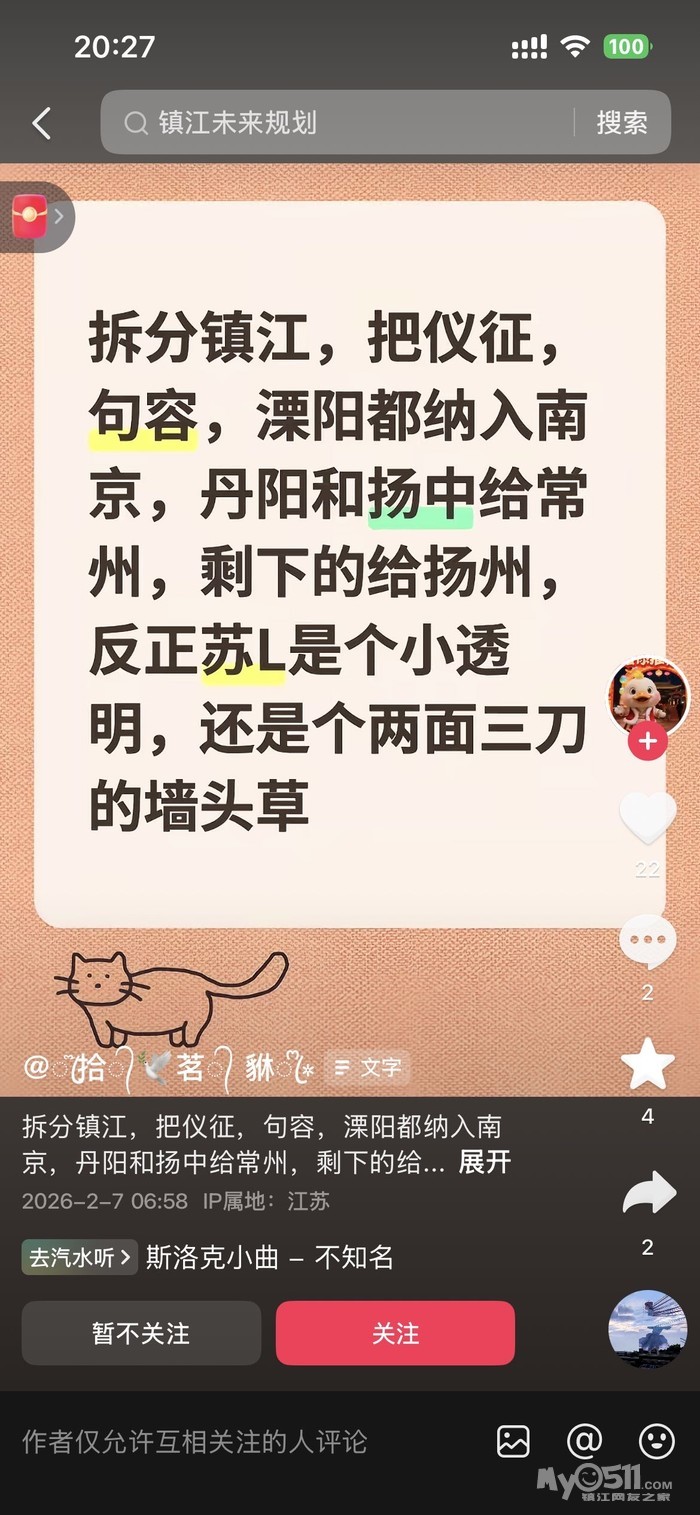Screen dimensions: 700x1515
Task: Attach an image to the comment
Action: tap(513, 1441)
